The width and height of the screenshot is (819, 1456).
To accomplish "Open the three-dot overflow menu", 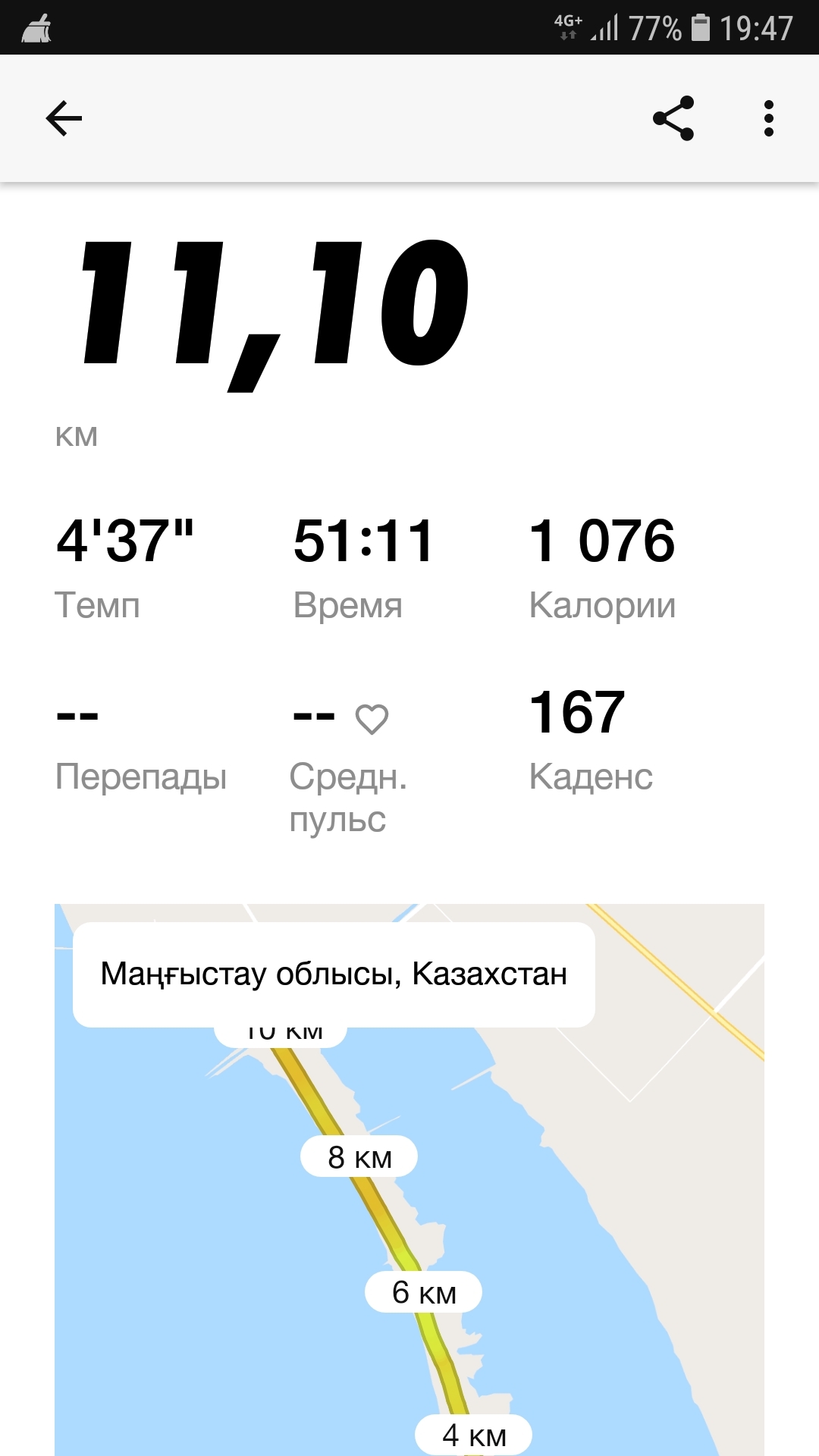I will click(769, 118).
